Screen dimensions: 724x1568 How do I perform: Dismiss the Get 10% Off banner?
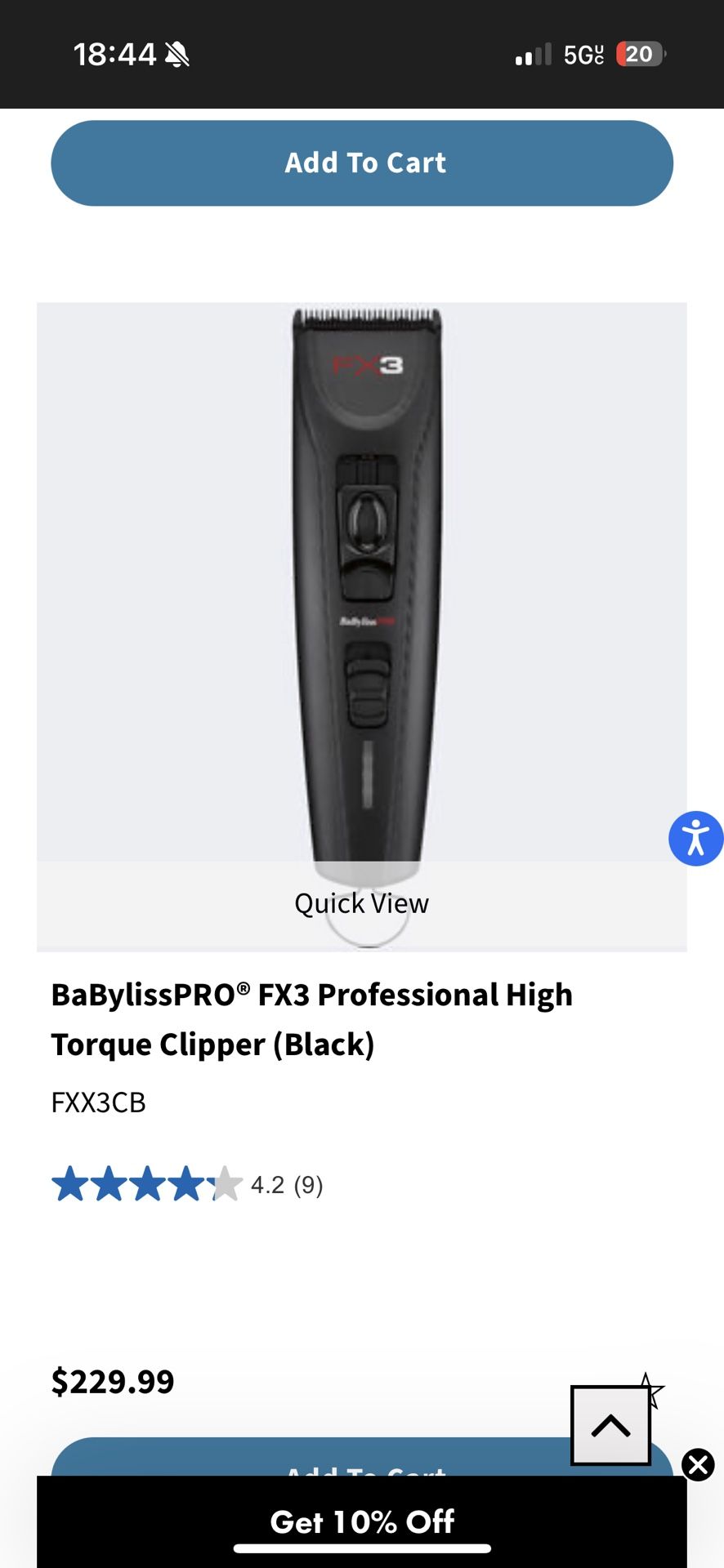(698, 1464)
